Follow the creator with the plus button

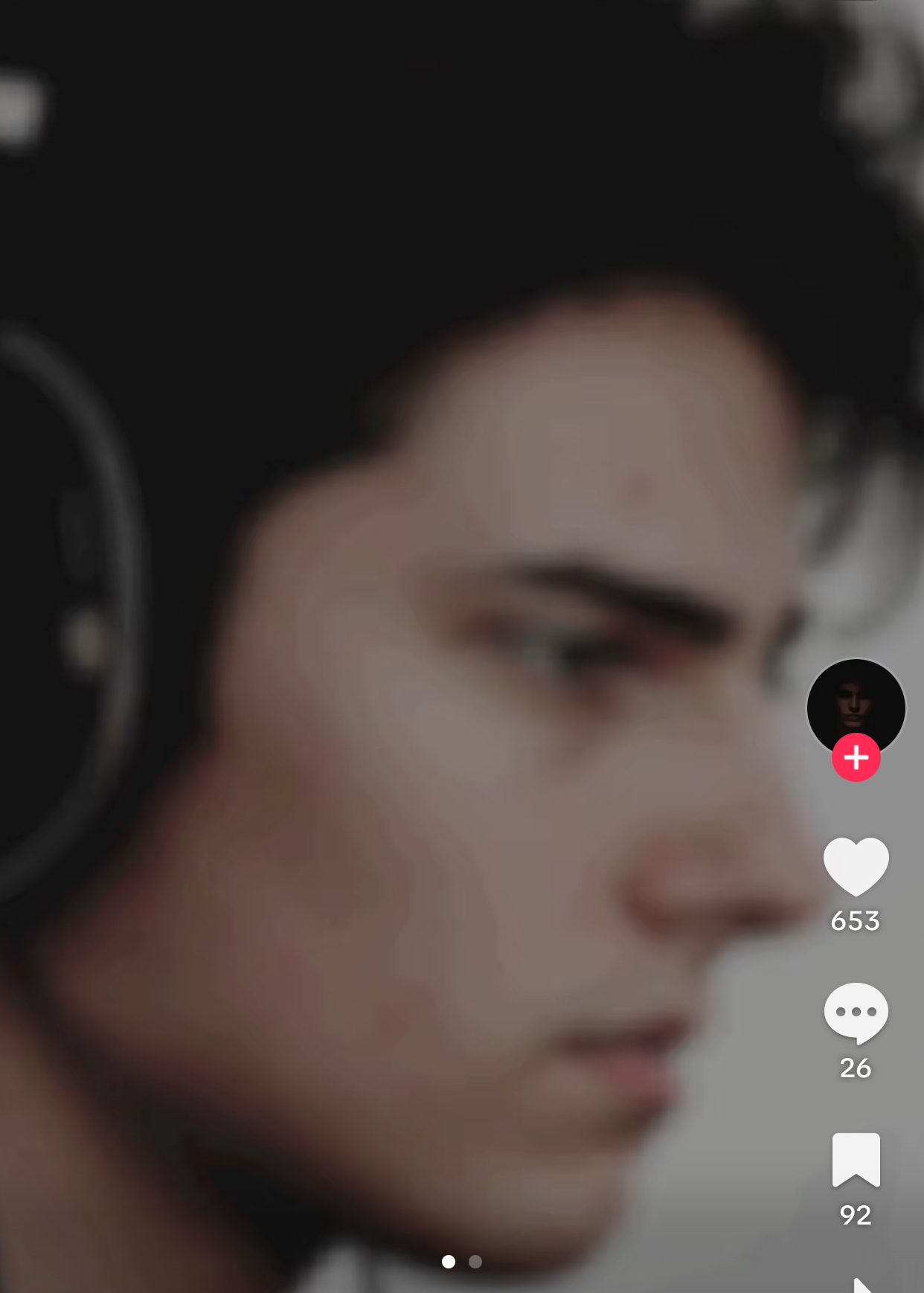[x=856, y=757]
